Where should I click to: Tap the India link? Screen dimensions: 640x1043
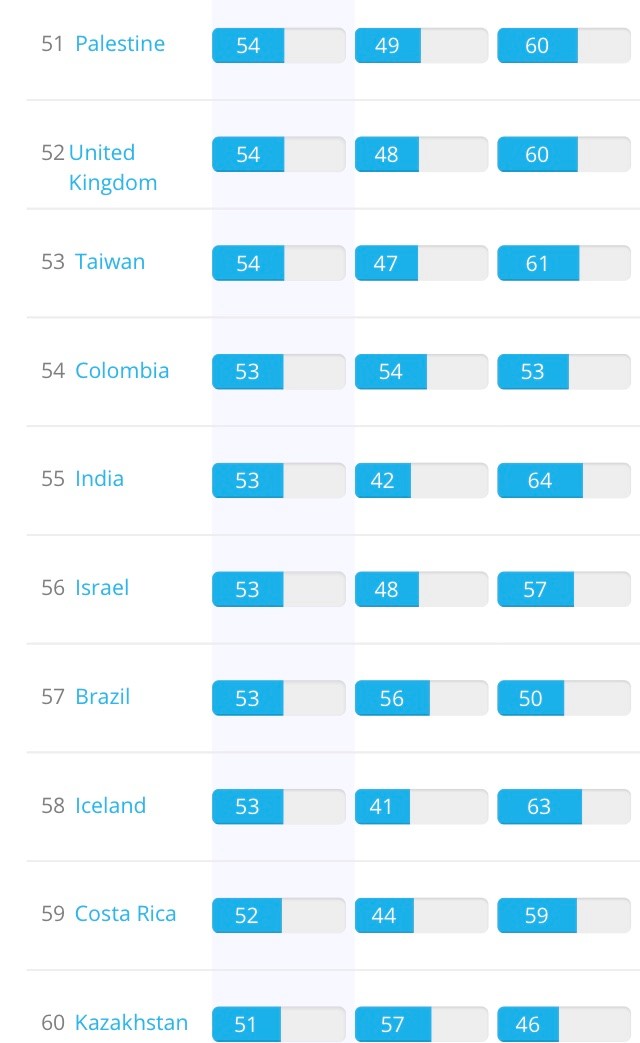(99, 479)
